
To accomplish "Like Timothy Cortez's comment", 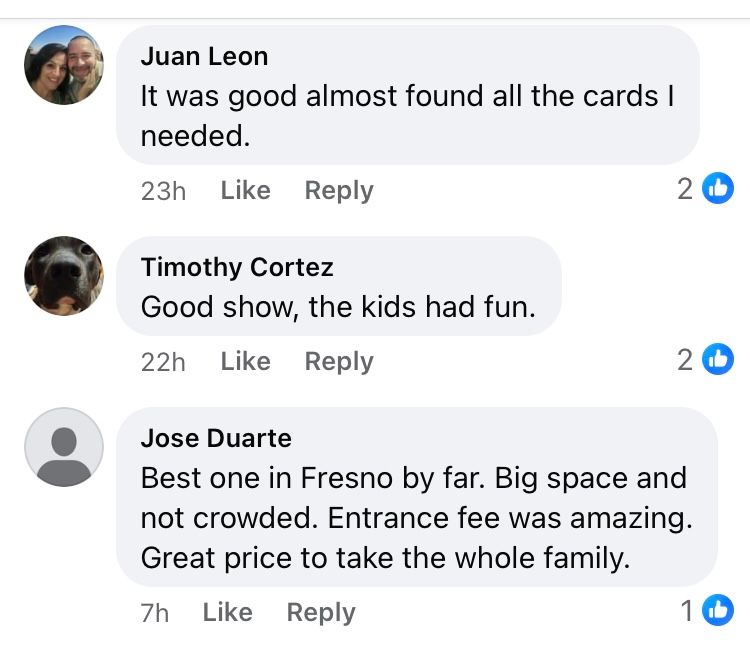I will pos(245,361).
